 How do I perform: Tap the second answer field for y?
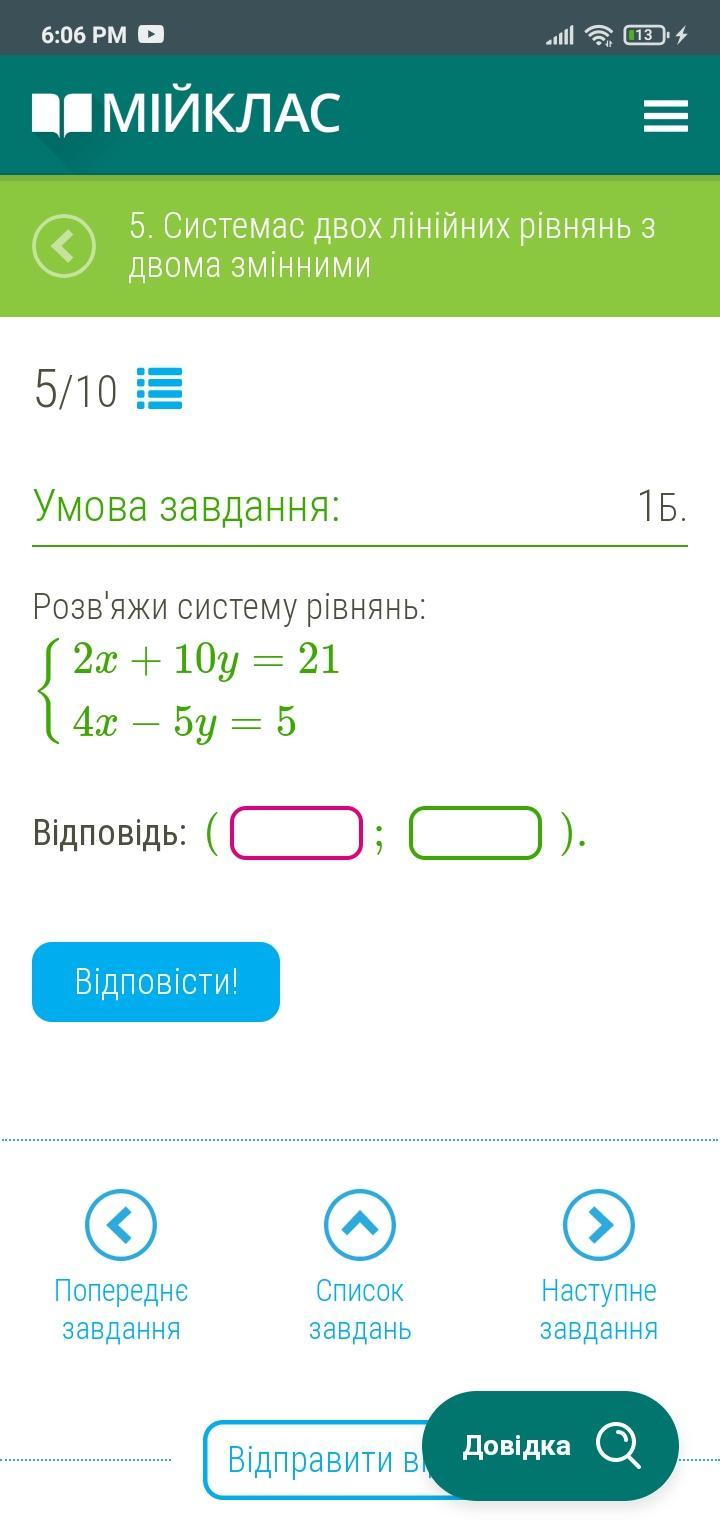(x=475, y=833)
